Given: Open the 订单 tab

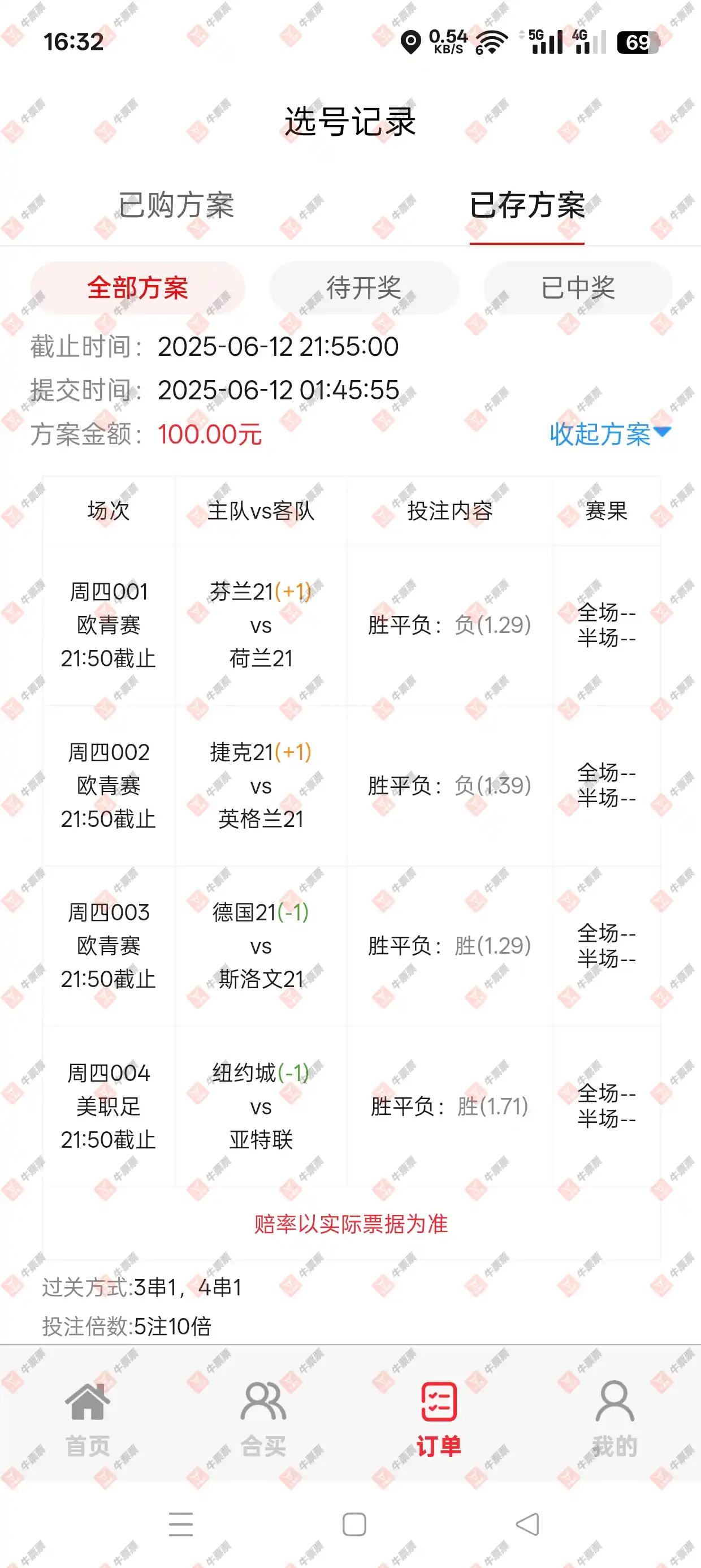Looking at the screenshot, I should [438, 1419].
